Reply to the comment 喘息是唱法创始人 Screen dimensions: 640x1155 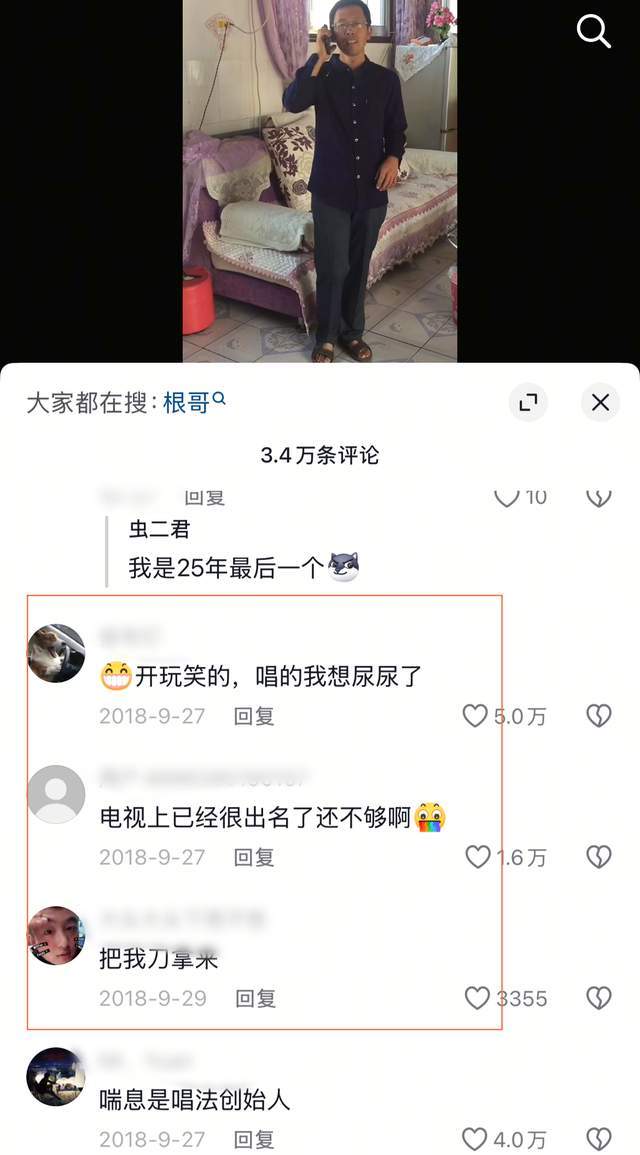coord(253,1139)
